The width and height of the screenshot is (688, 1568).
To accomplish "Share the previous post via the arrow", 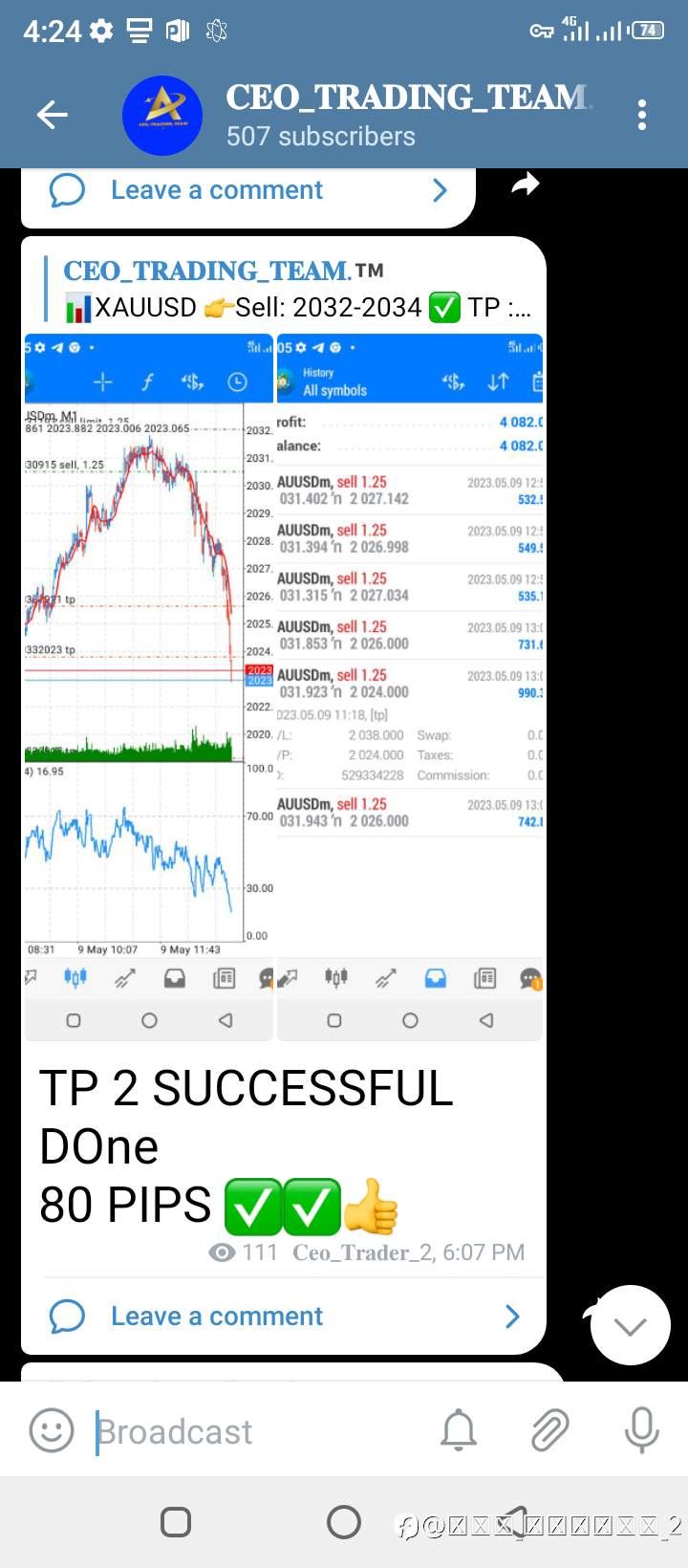I will point(525,185).
